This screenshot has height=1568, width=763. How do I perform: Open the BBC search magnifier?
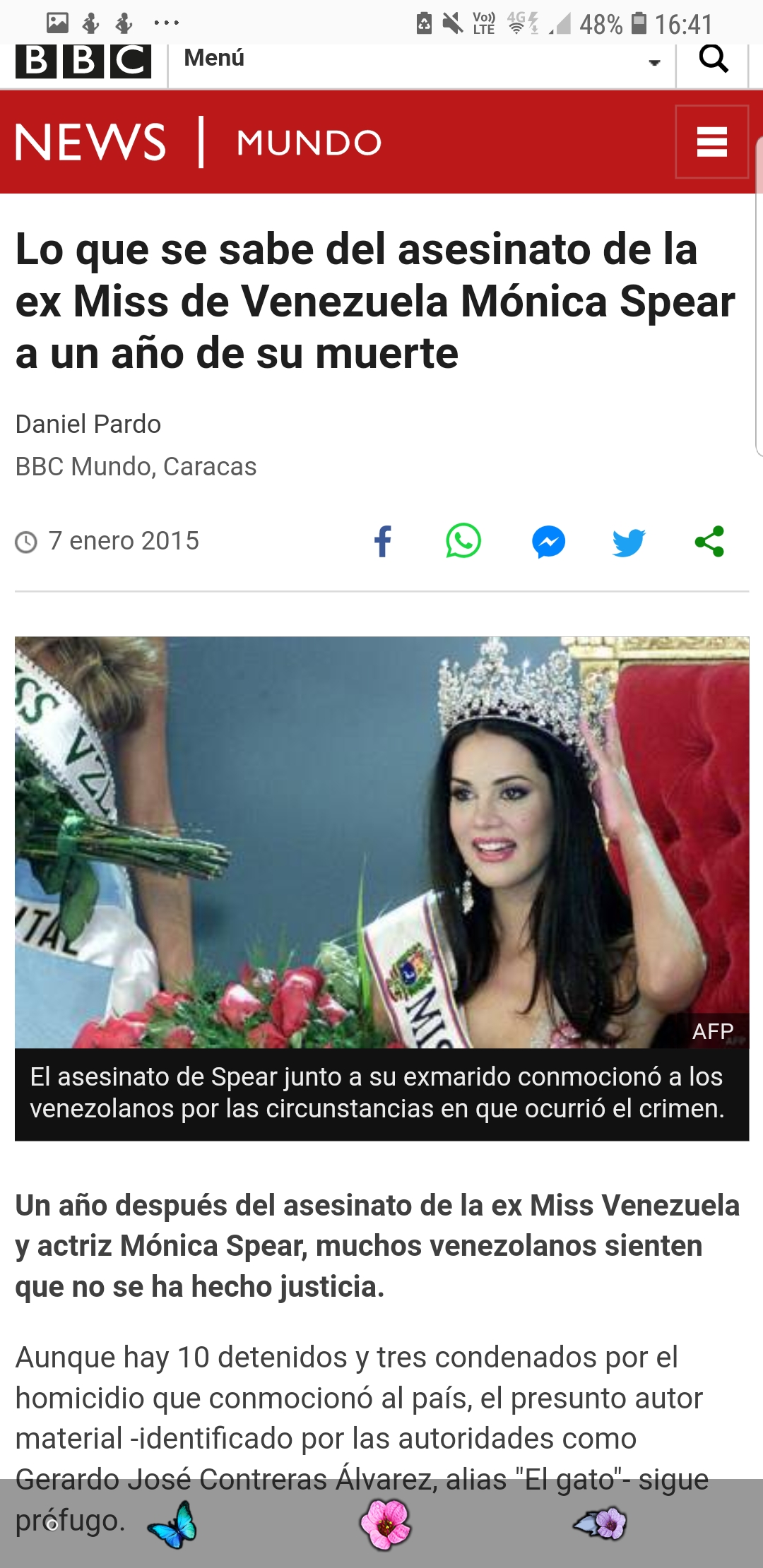(713, 59)
